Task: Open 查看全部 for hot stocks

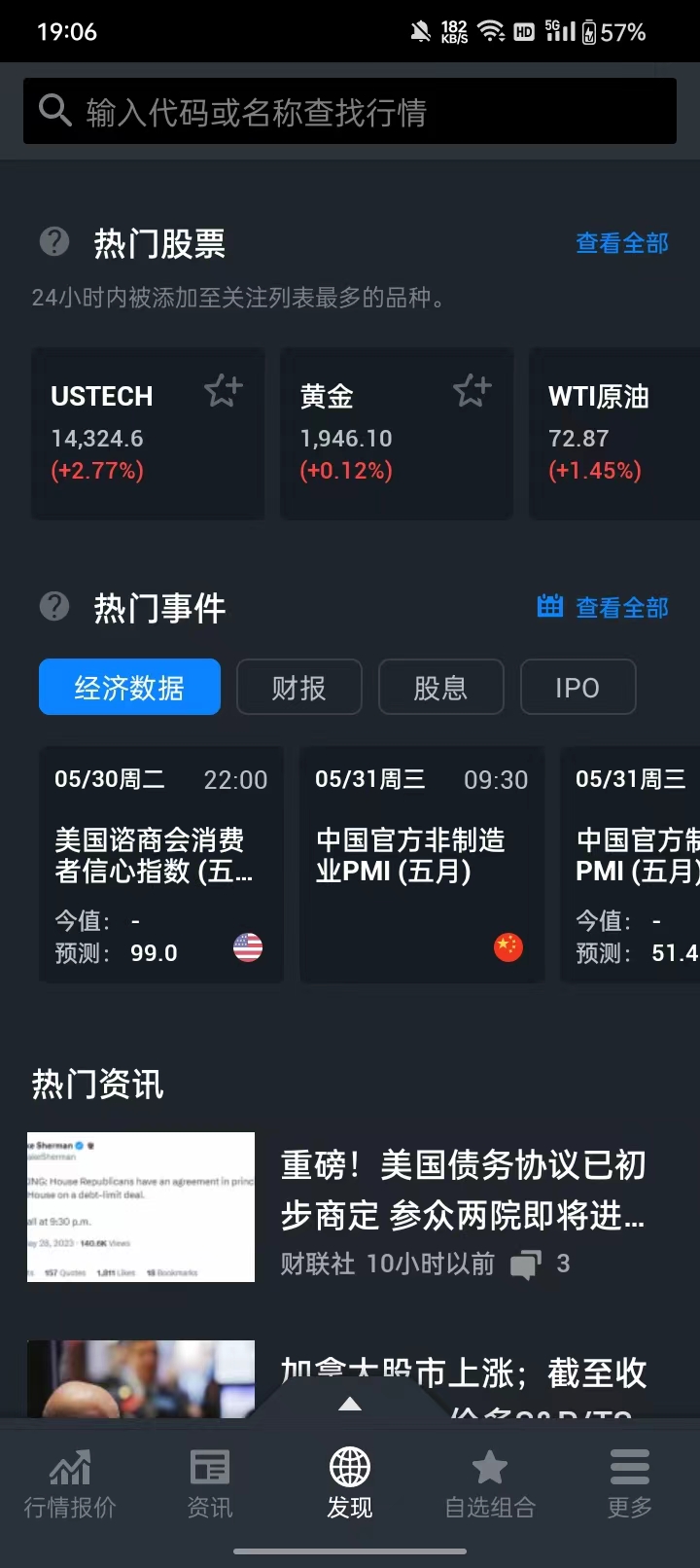Action: 621,243
